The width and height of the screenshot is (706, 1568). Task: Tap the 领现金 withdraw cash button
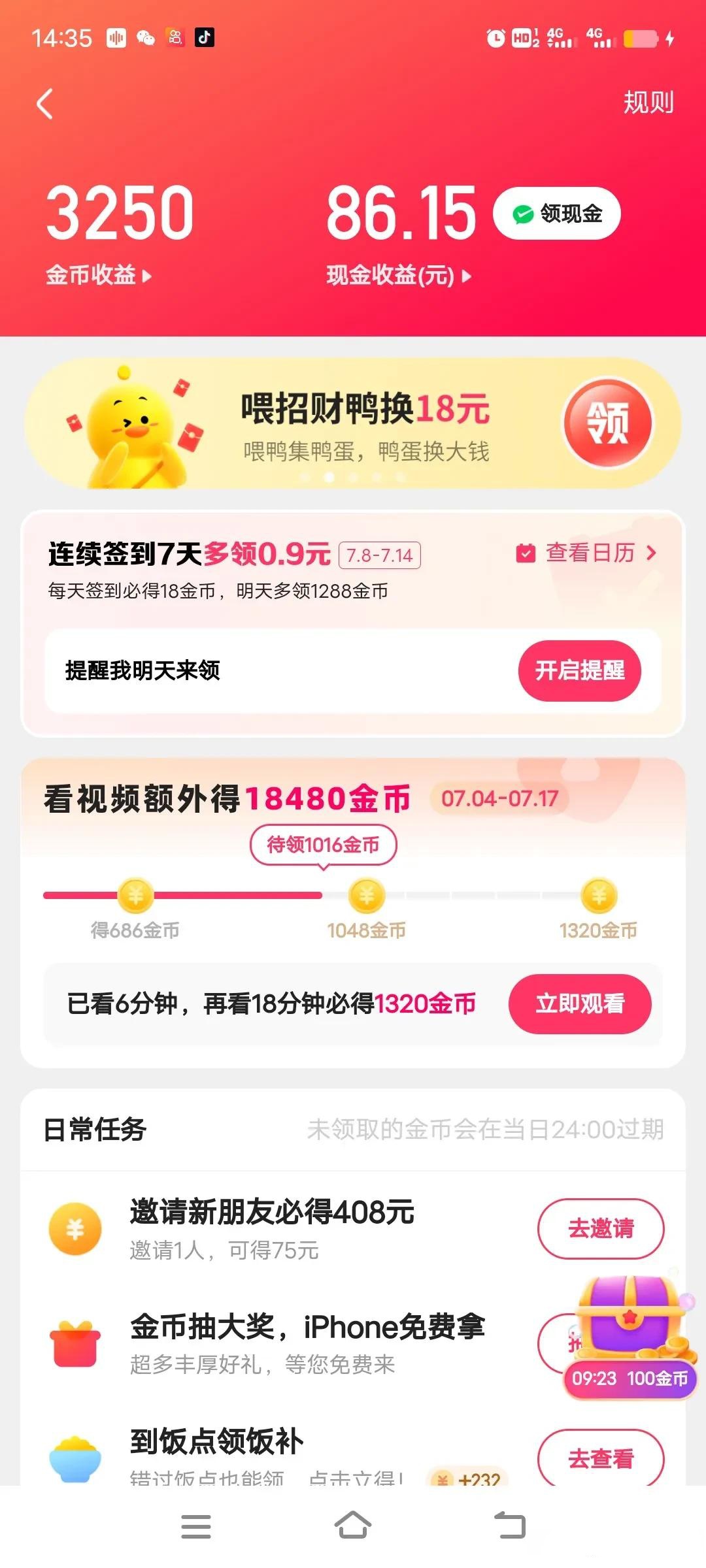[x=556, y=214]
